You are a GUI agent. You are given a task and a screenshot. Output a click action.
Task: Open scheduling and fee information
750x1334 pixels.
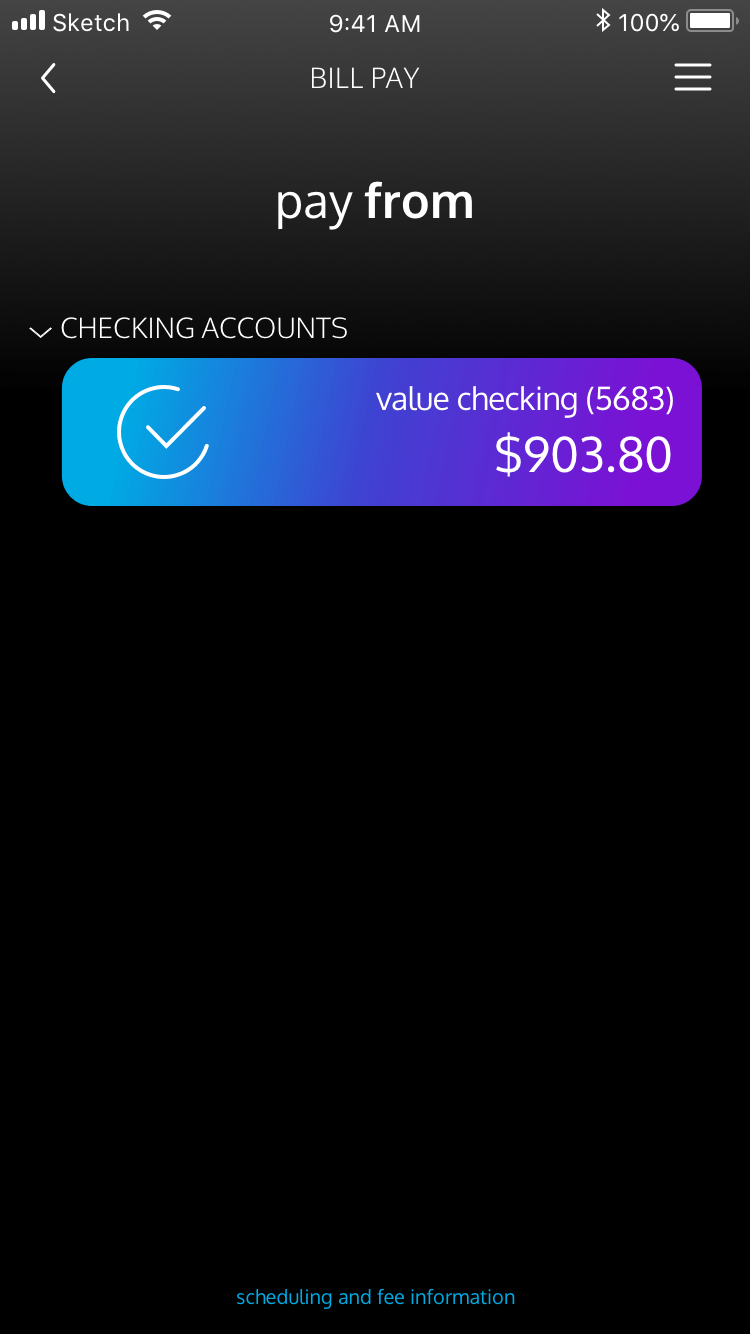point(375,1297)
